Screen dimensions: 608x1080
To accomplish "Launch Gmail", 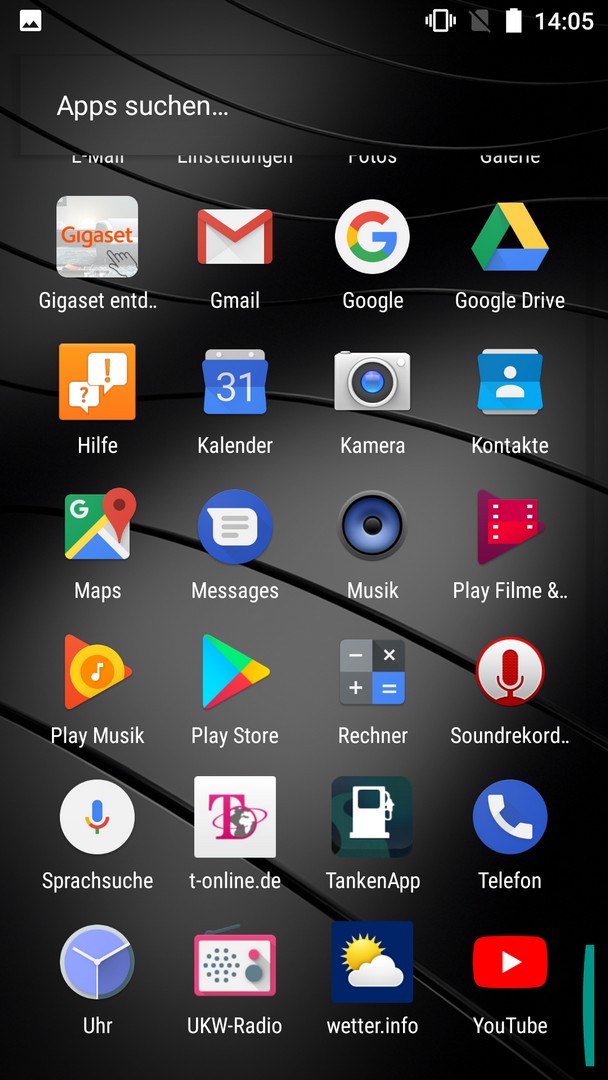I will tap(235, 237).
